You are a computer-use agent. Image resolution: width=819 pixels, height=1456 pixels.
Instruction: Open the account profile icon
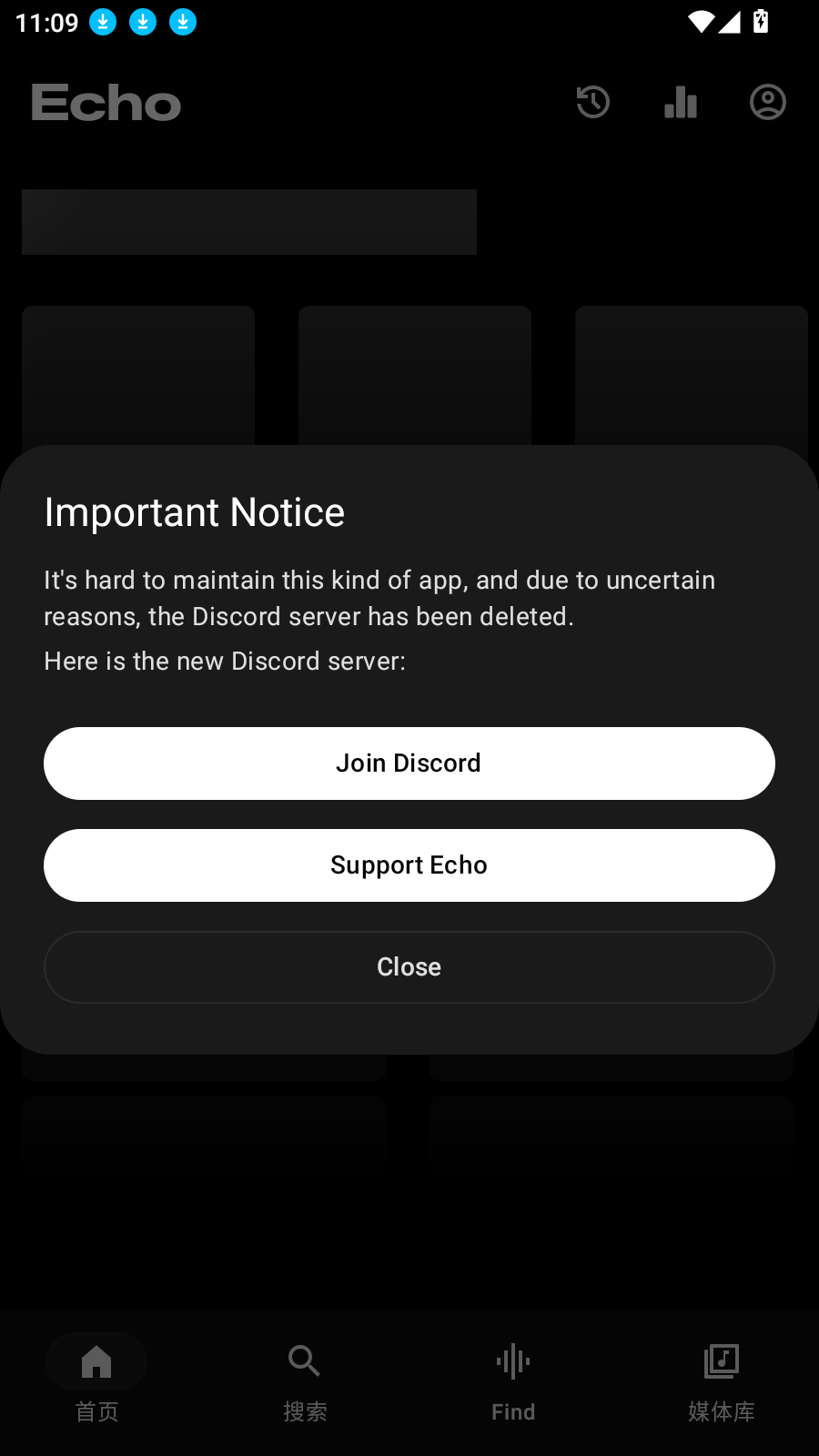pyautogui.click(x=768, y=102)
